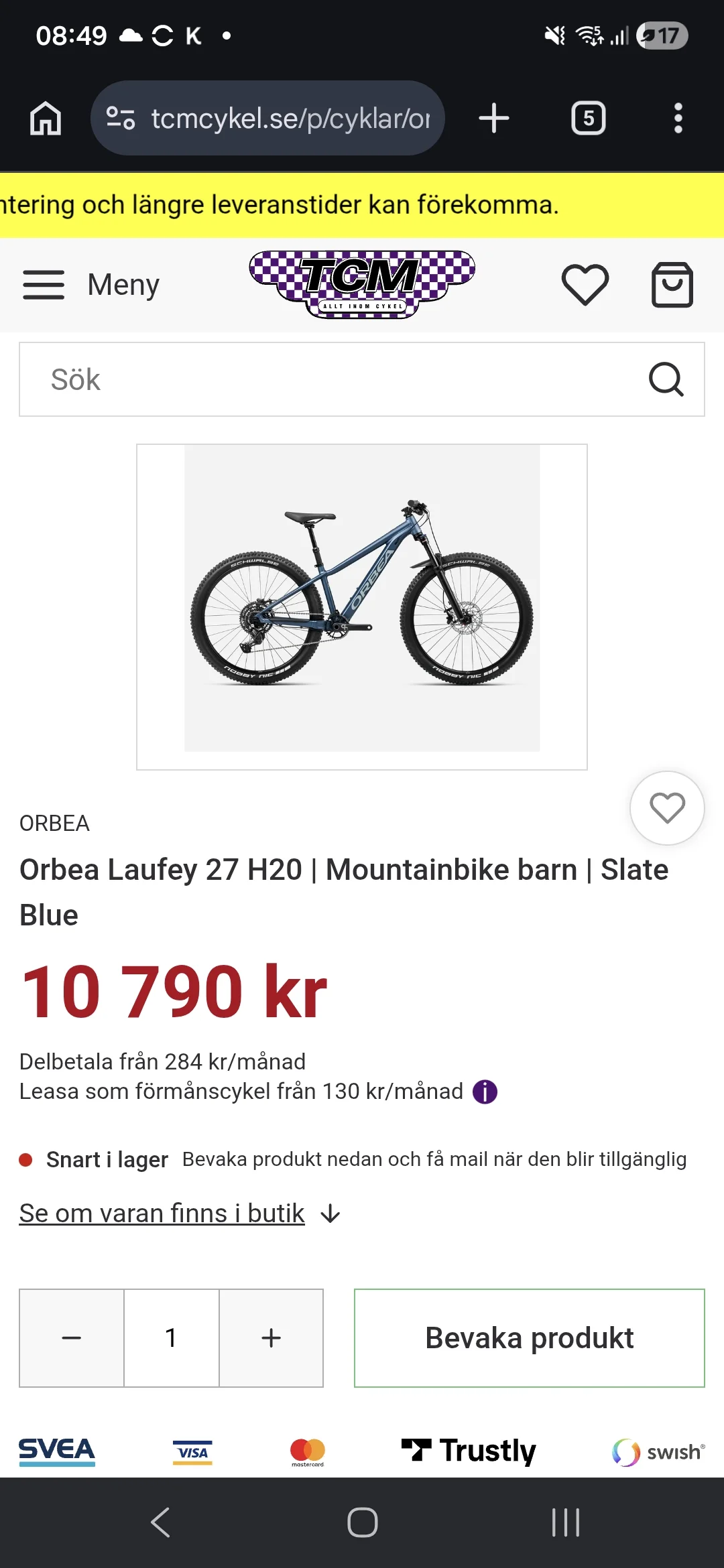Viewport: 724px width, 1568px height.
Task: Edit the quantity field showing 1
Action: [172, 1338]
